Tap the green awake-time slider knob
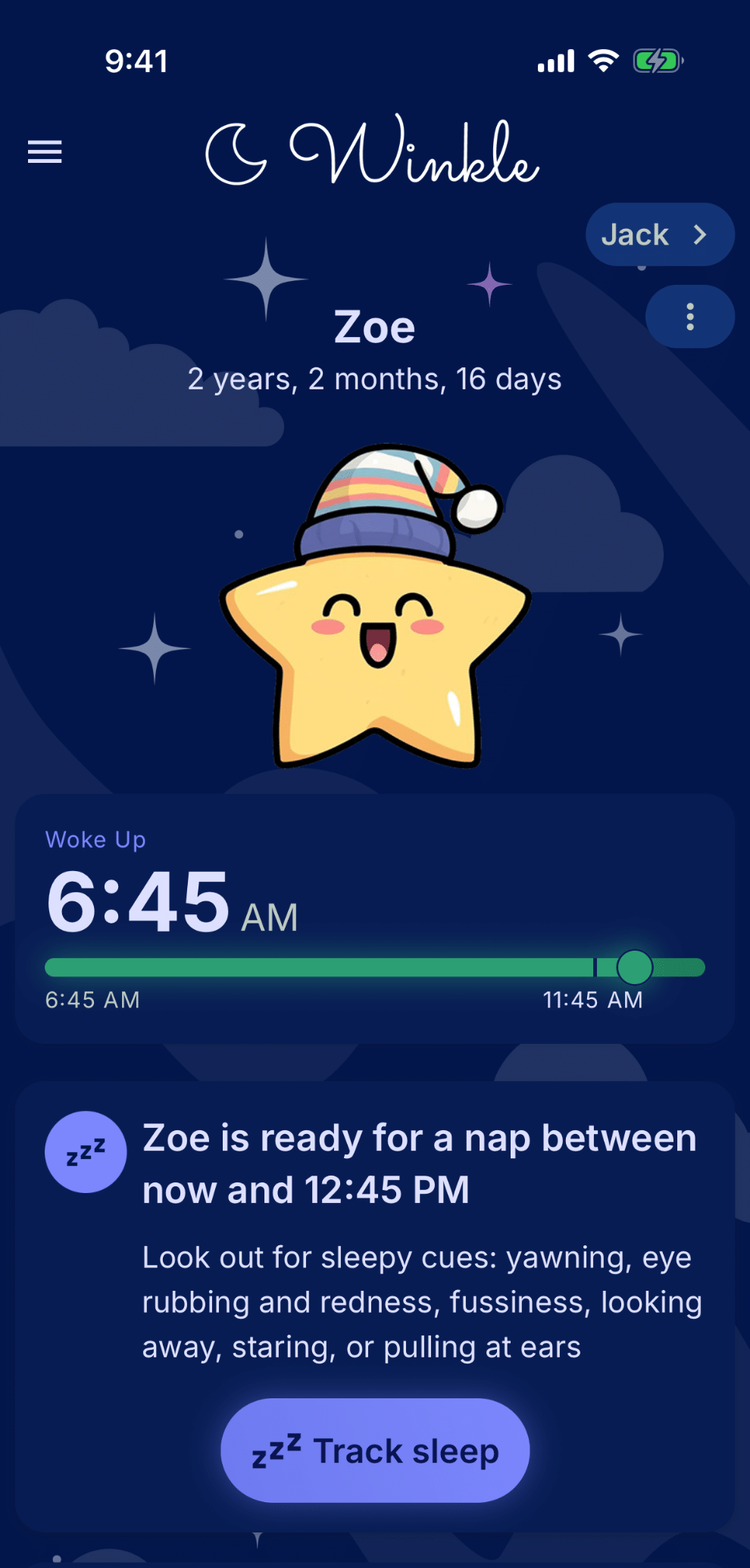Screen dimensions: 750x1568 635,967
